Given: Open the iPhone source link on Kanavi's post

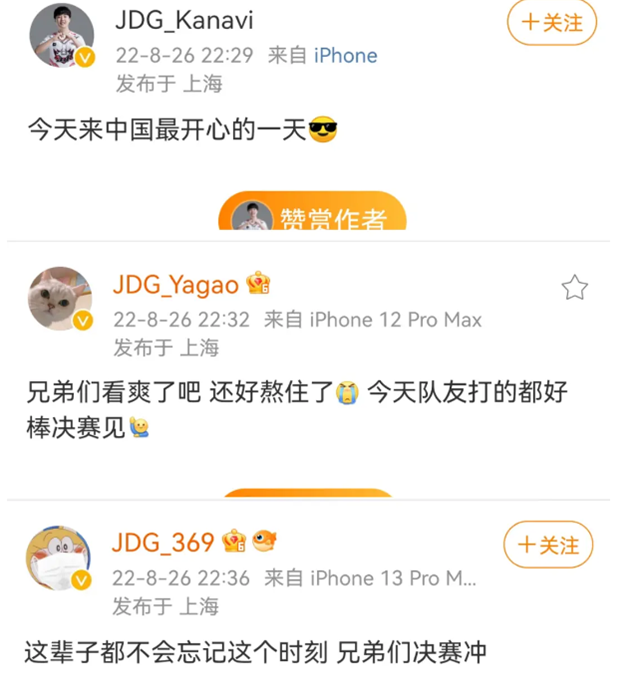Looking at the screenshot, I should click(x=346, y=55).
